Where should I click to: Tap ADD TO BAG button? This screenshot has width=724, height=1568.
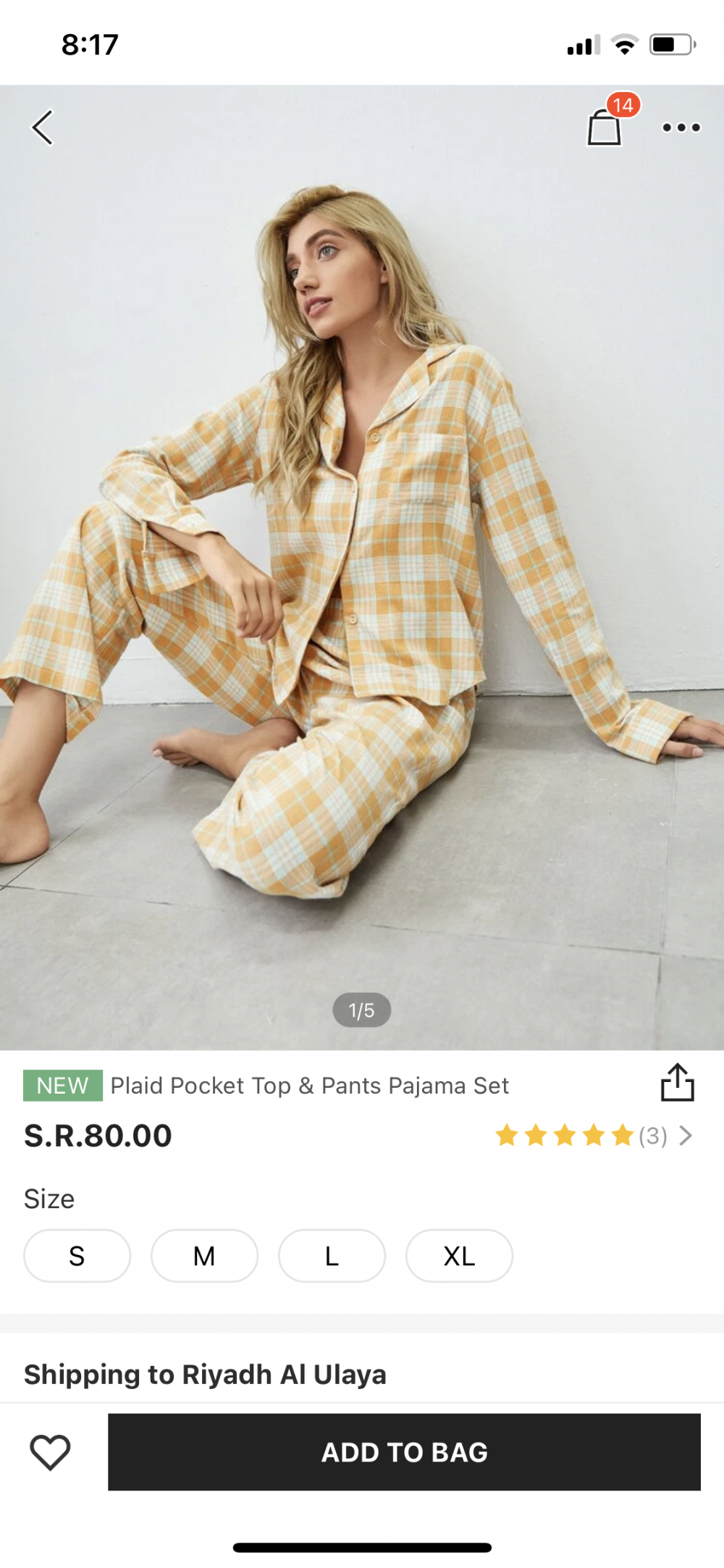[x=404, y=1451]
